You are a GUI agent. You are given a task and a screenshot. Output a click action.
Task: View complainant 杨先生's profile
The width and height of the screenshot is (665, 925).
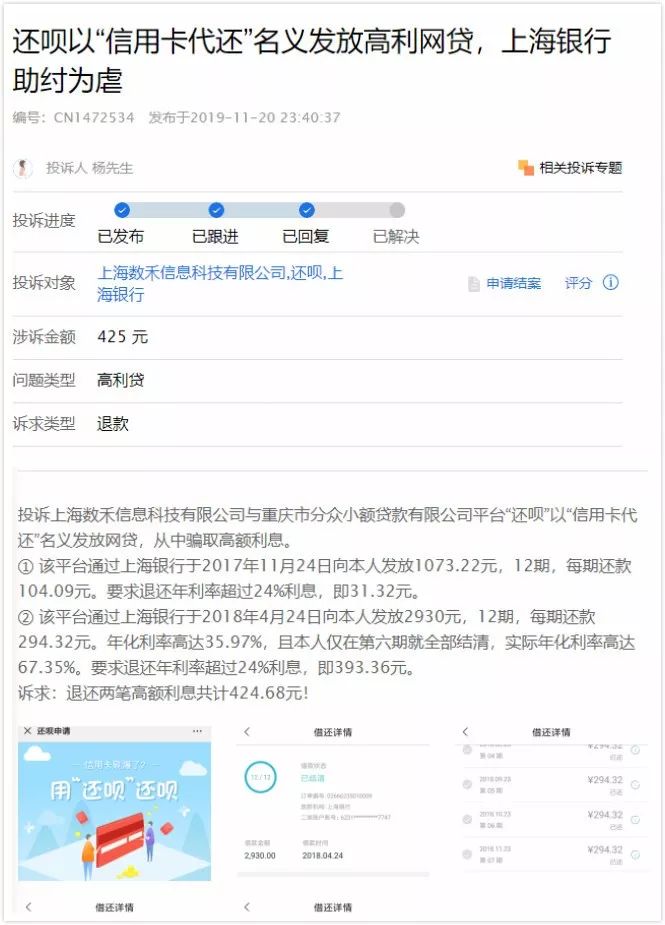click(x=89, y=168)
